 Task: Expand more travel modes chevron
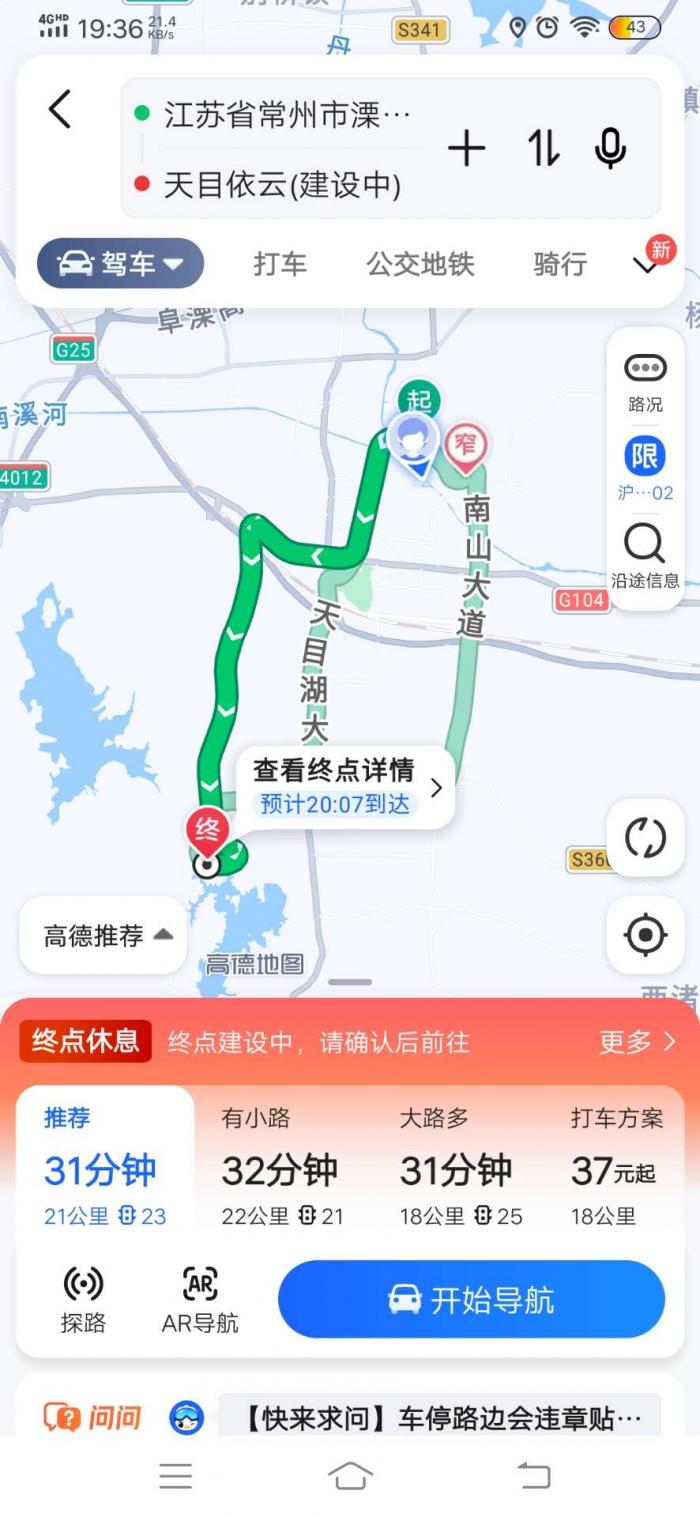(645, 265)
